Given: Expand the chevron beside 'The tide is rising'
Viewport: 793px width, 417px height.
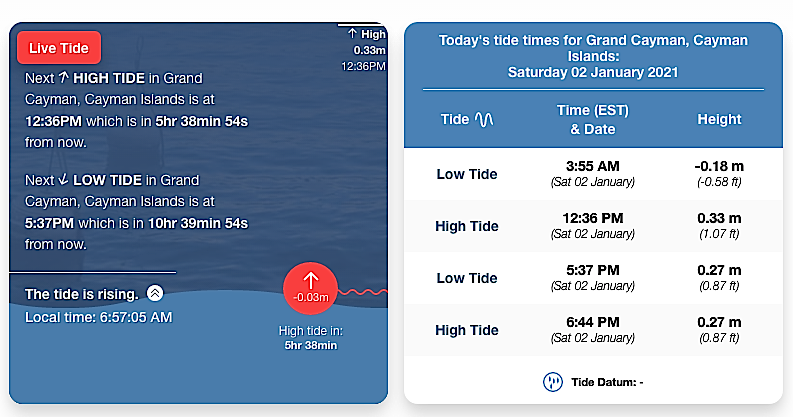Looking at the screenshot, I should (x=154, y=293).
